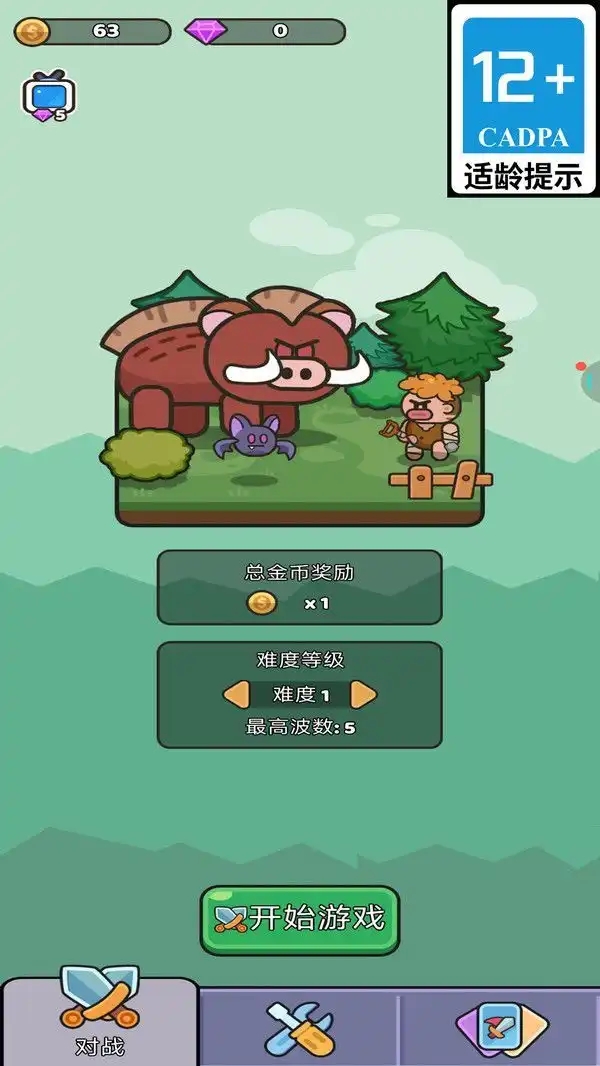Increase difficulty with the right arrow
Viewport: 600px width, 1066px height.
[x=363, y=694]
